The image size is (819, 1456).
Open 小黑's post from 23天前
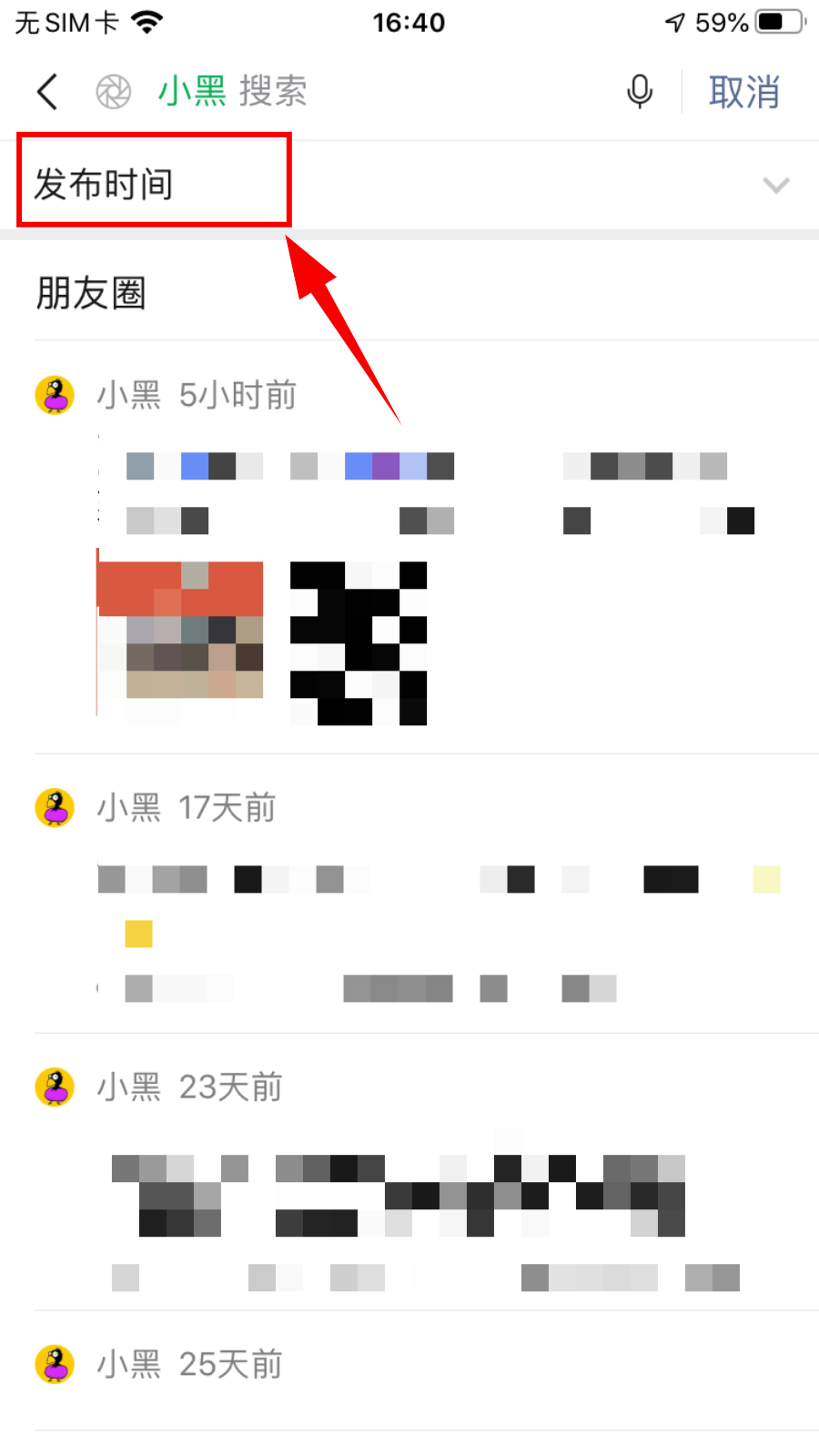coord(437,1201)
